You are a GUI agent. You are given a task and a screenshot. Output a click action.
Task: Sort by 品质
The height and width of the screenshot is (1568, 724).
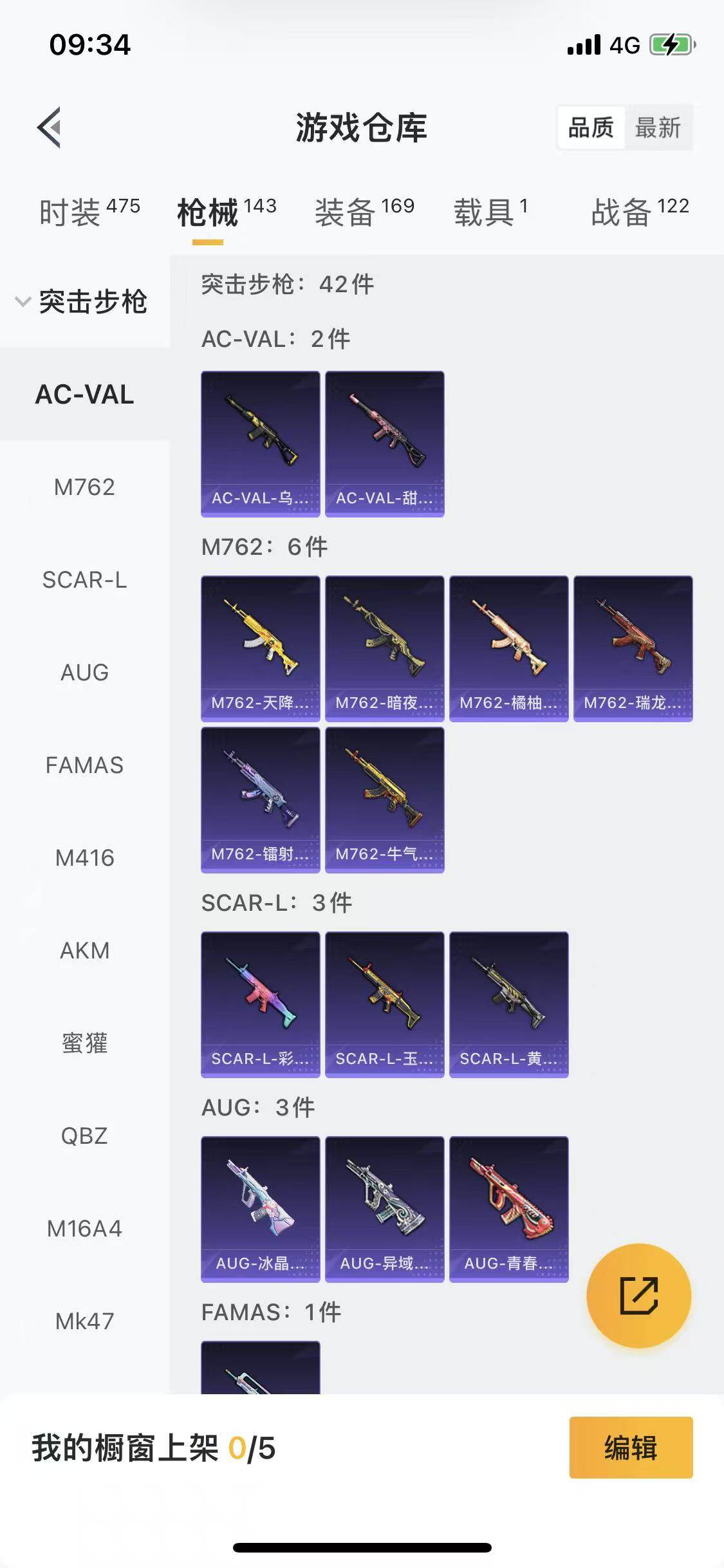pos(591,127)
